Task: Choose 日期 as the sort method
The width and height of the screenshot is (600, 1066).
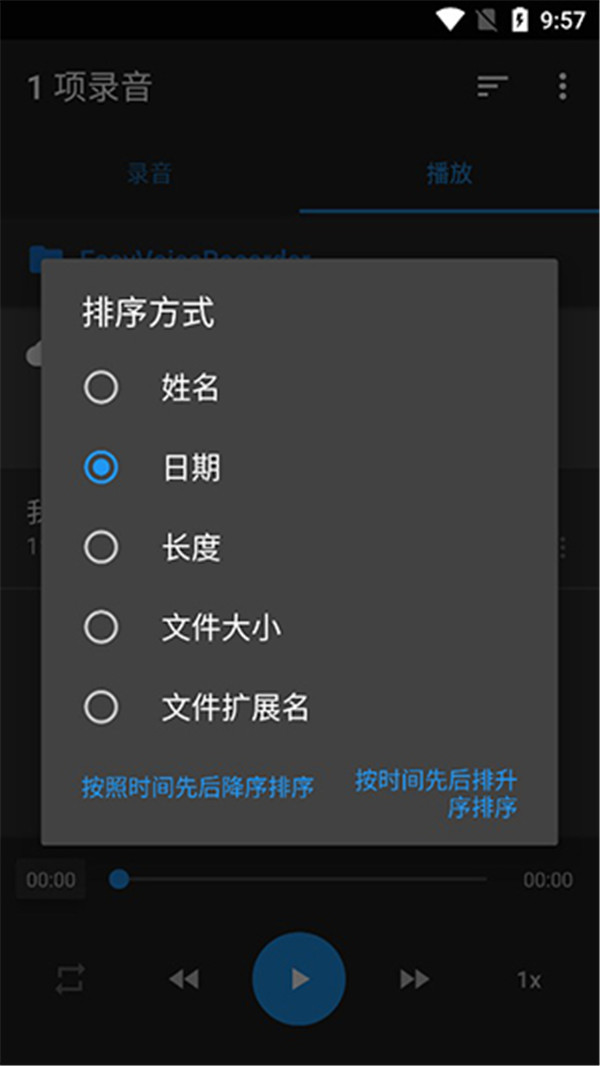Action: coord(101,468)
